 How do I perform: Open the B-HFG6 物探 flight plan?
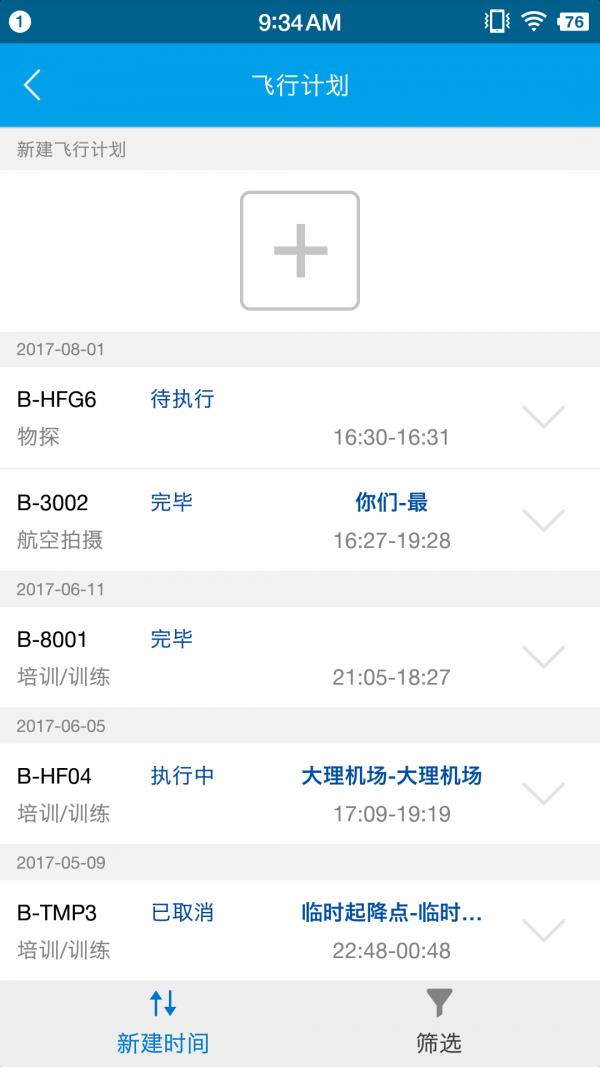tap(300, 417)
